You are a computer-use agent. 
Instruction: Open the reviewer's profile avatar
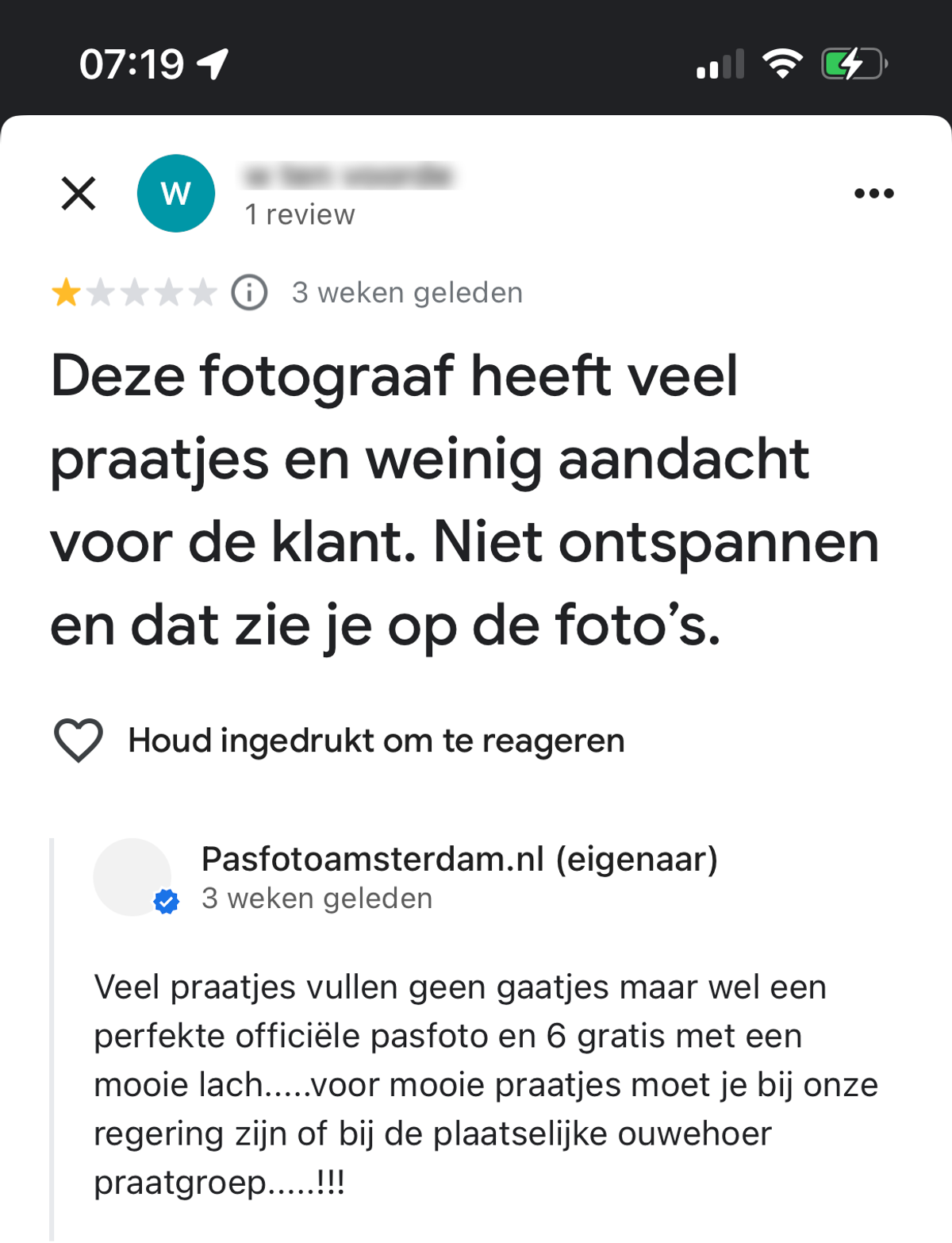tap(176, 194)
